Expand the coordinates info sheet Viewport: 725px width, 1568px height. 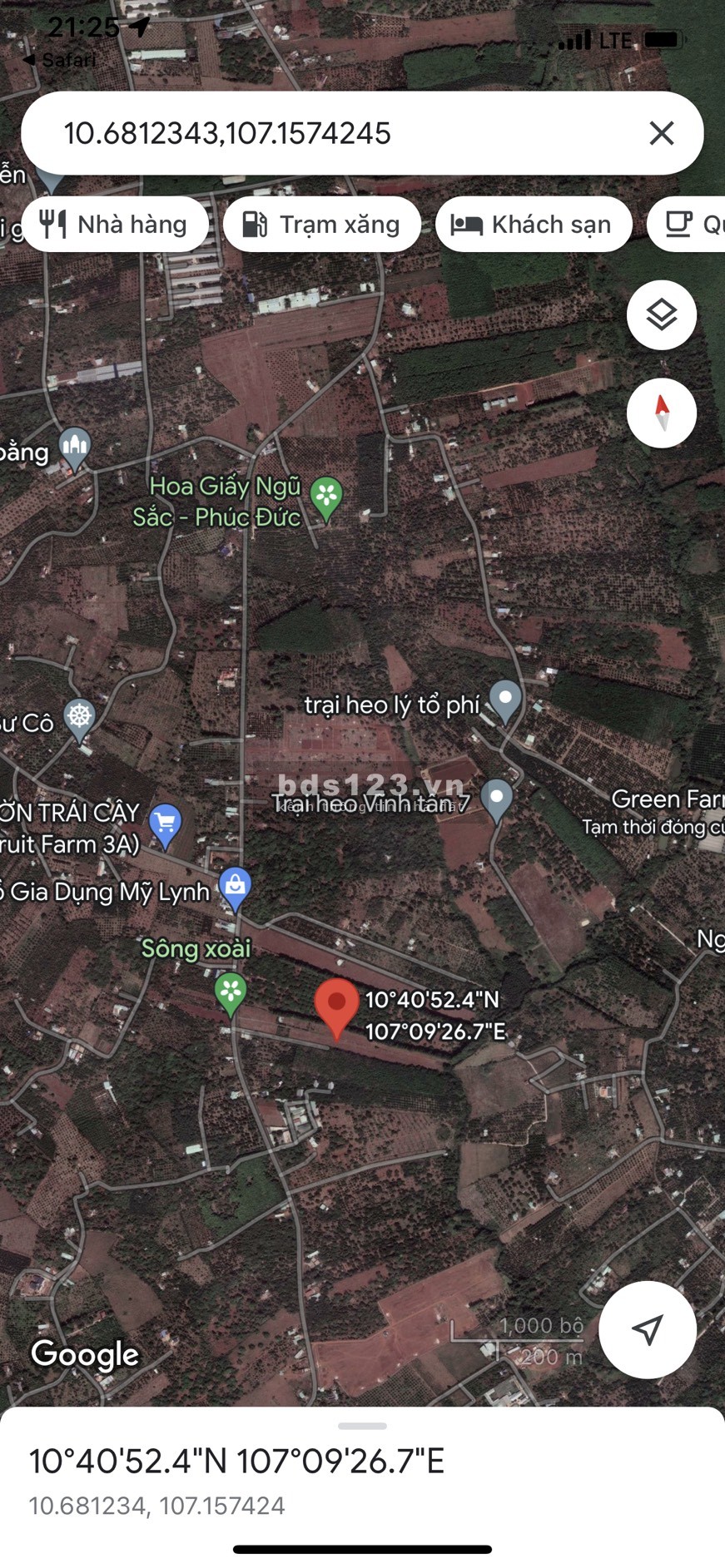(x=362, y=1426)
